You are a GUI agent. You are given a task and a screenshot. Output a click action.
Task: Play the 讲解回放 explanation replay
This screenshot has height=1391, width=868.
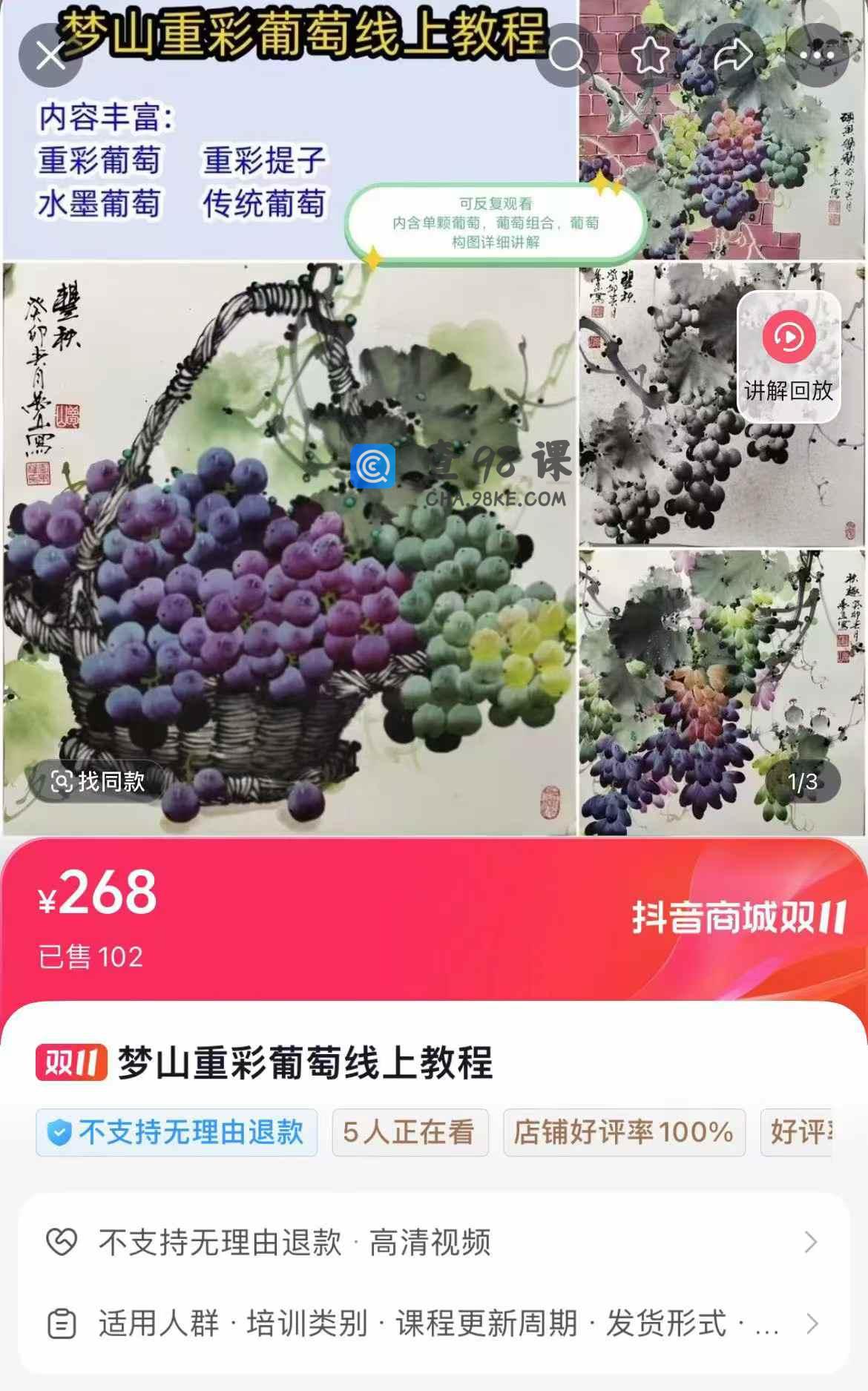pyautogui.click(x=789, y=357)
